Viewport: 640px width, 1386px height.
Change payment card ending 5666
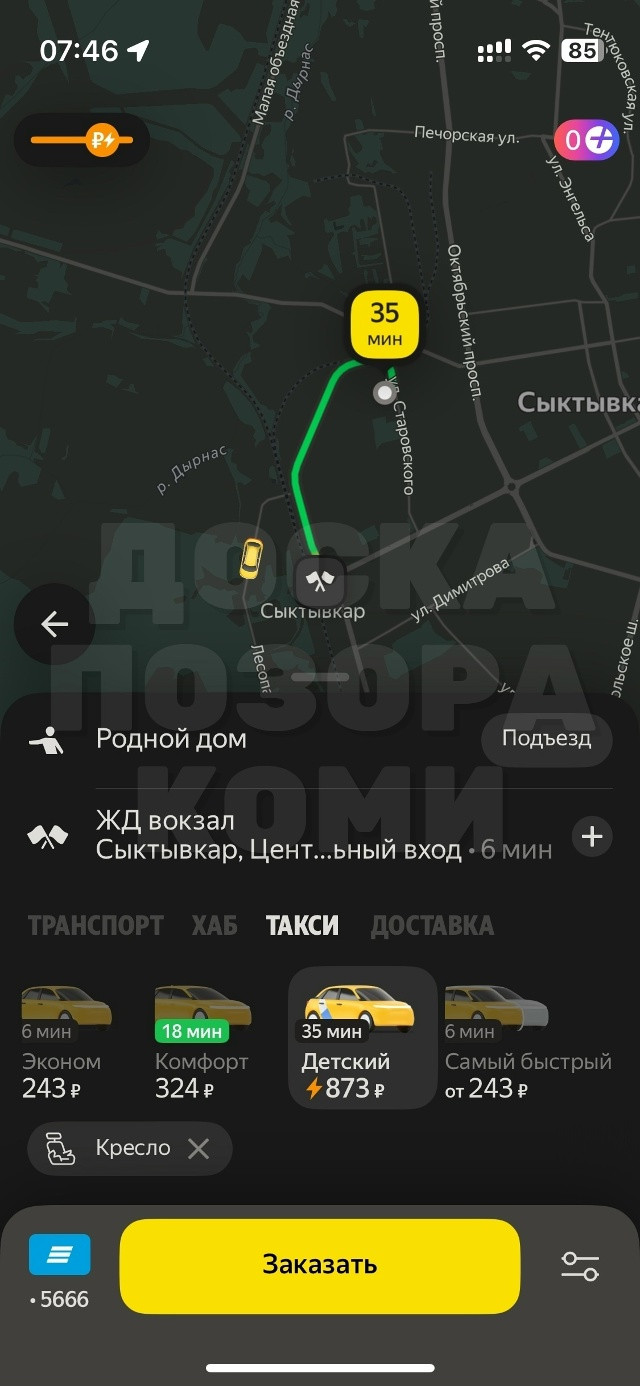coord(60,1271)
